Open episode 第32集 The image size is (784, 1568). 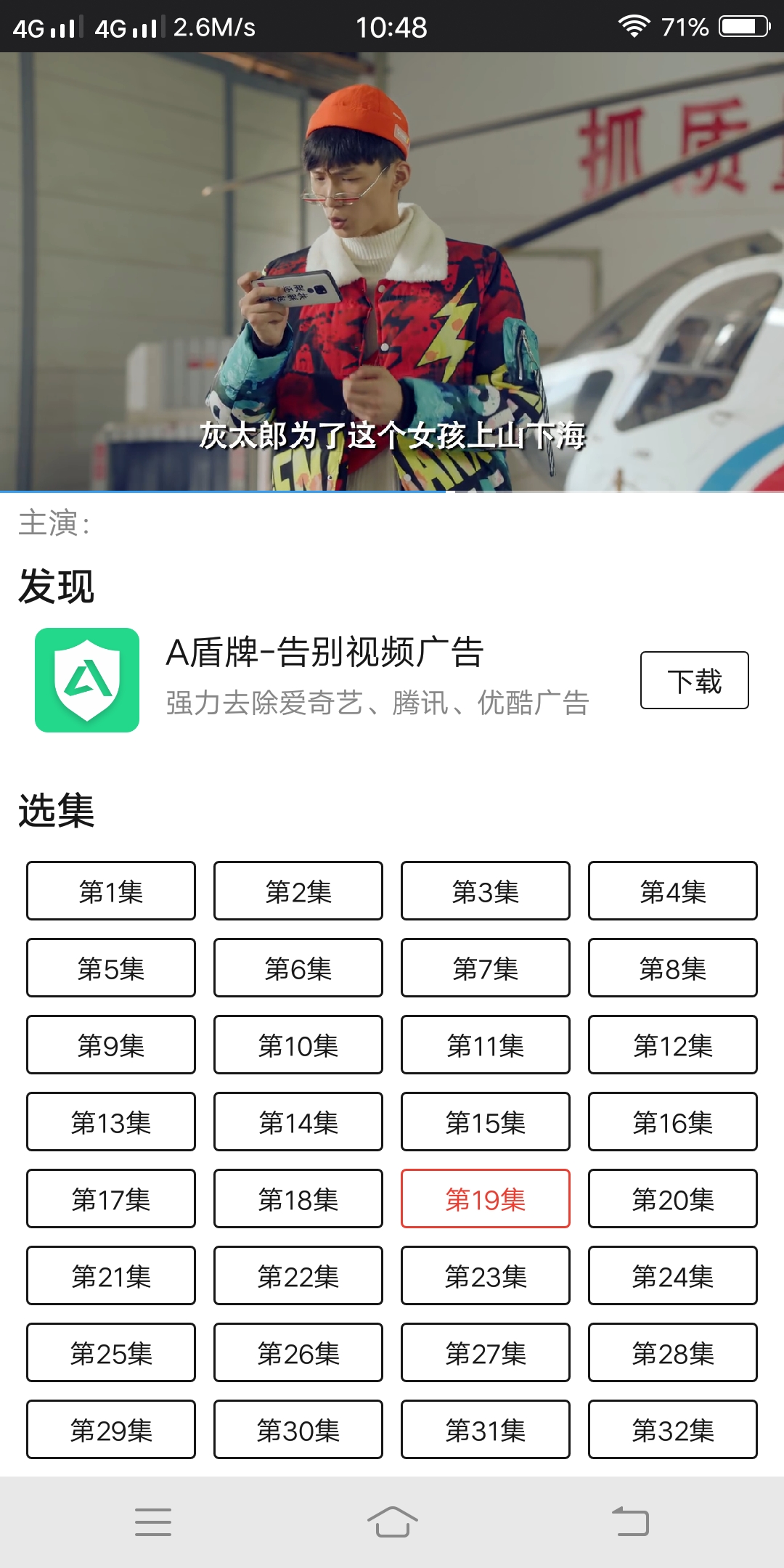click(673, 1429)
